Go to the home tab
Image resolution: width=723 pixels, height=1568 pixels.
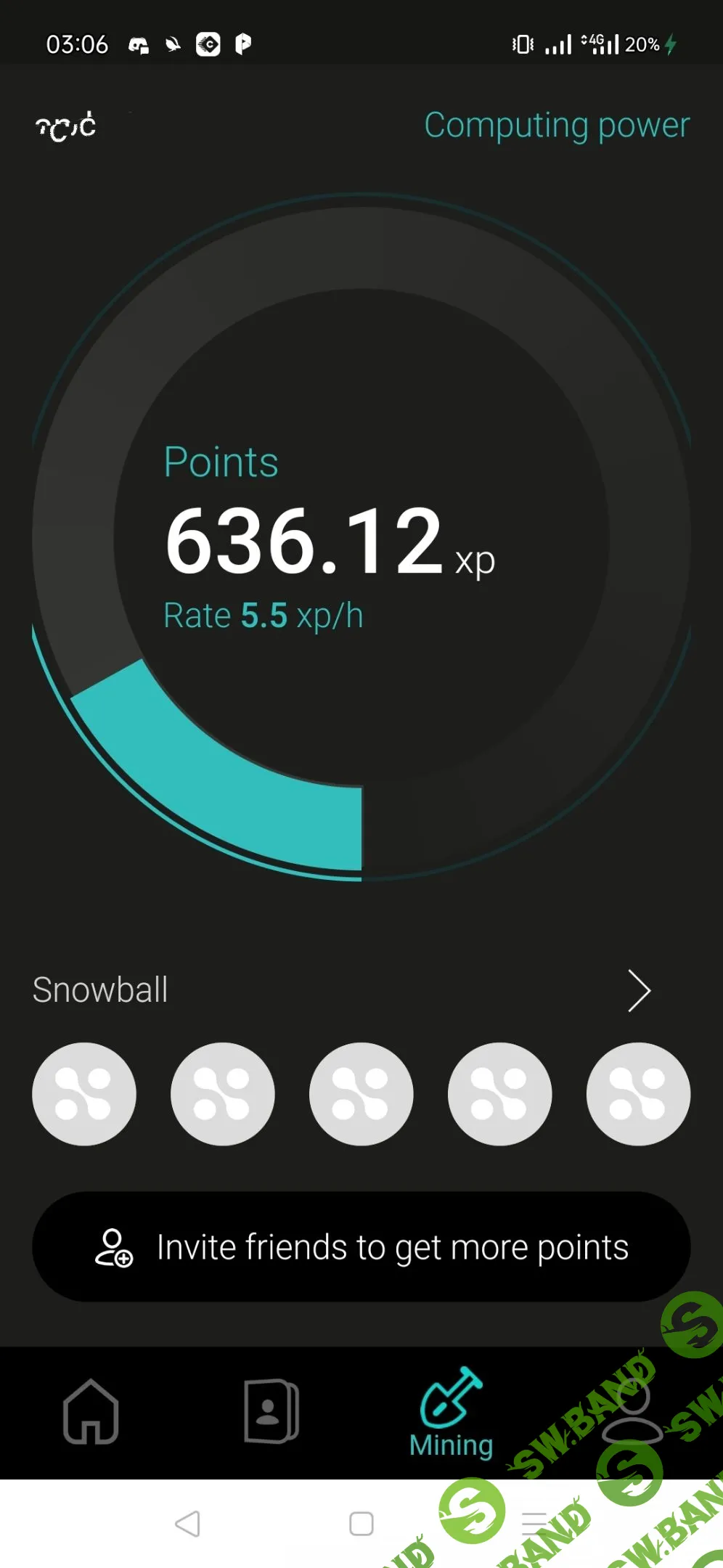click(x=91, y=1412)
